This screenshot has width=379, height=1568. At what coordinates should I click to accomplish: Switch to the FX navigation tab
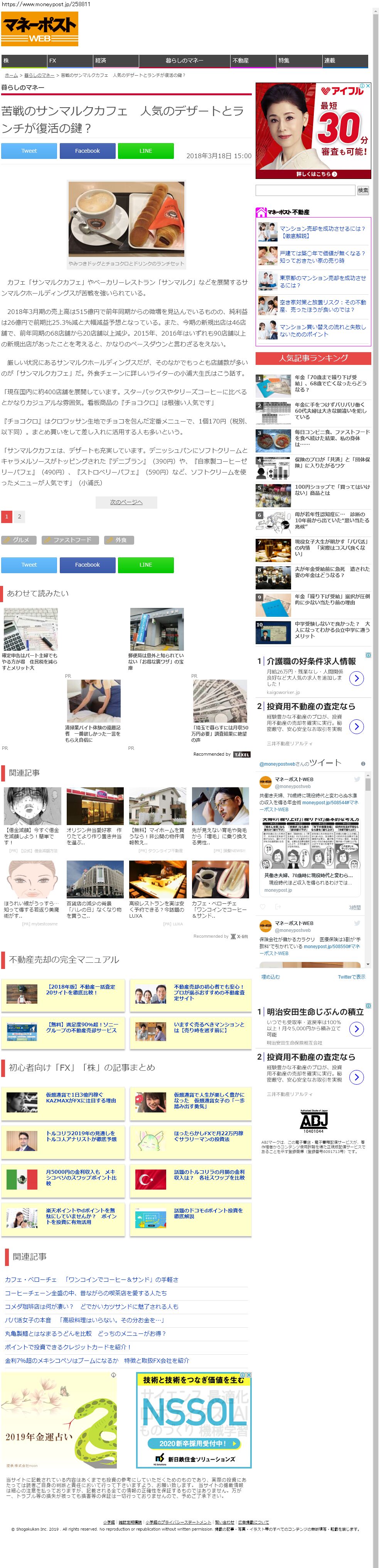[x=70, y=61]
